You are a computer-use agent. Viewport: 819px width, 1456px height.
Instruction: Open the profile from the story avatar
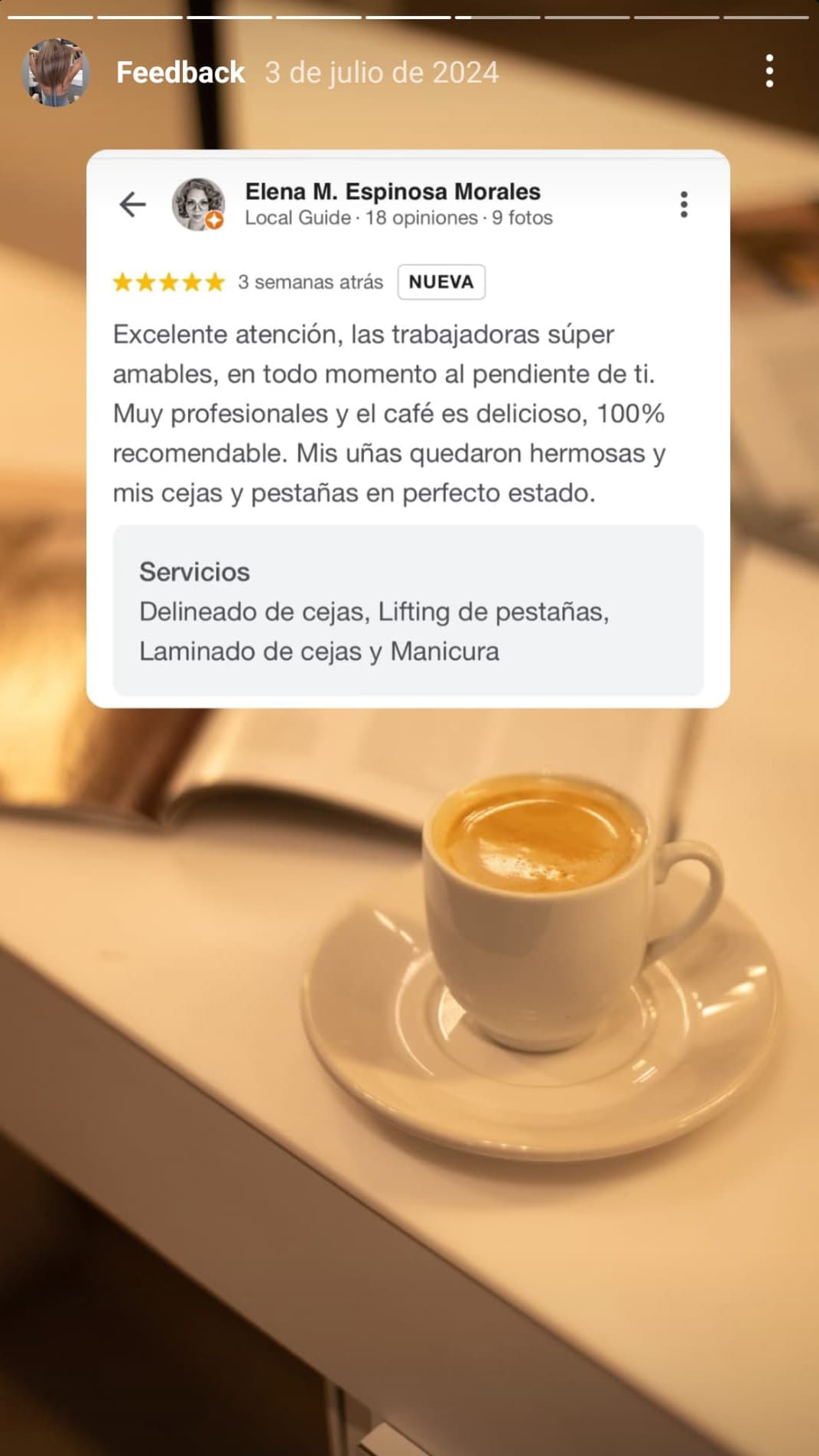(x=56, y=73)
